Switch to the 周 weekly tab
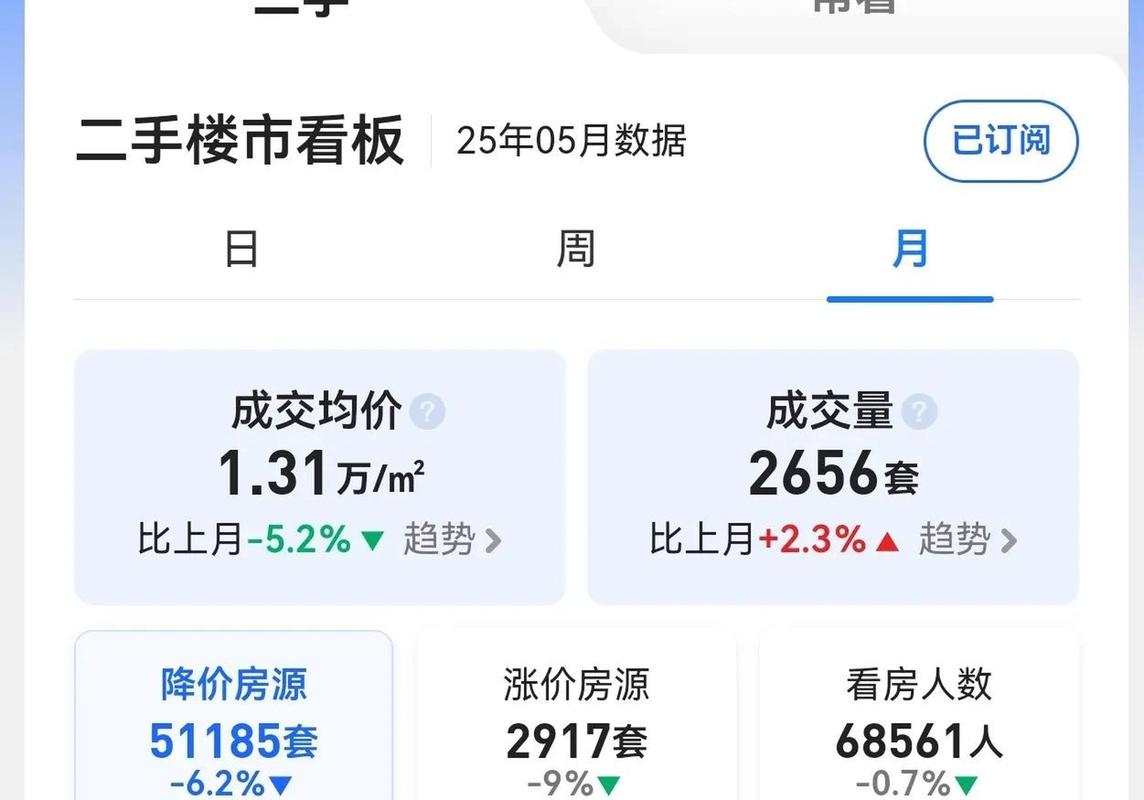This screenshot has height=800, width=1144. [575, 248]
